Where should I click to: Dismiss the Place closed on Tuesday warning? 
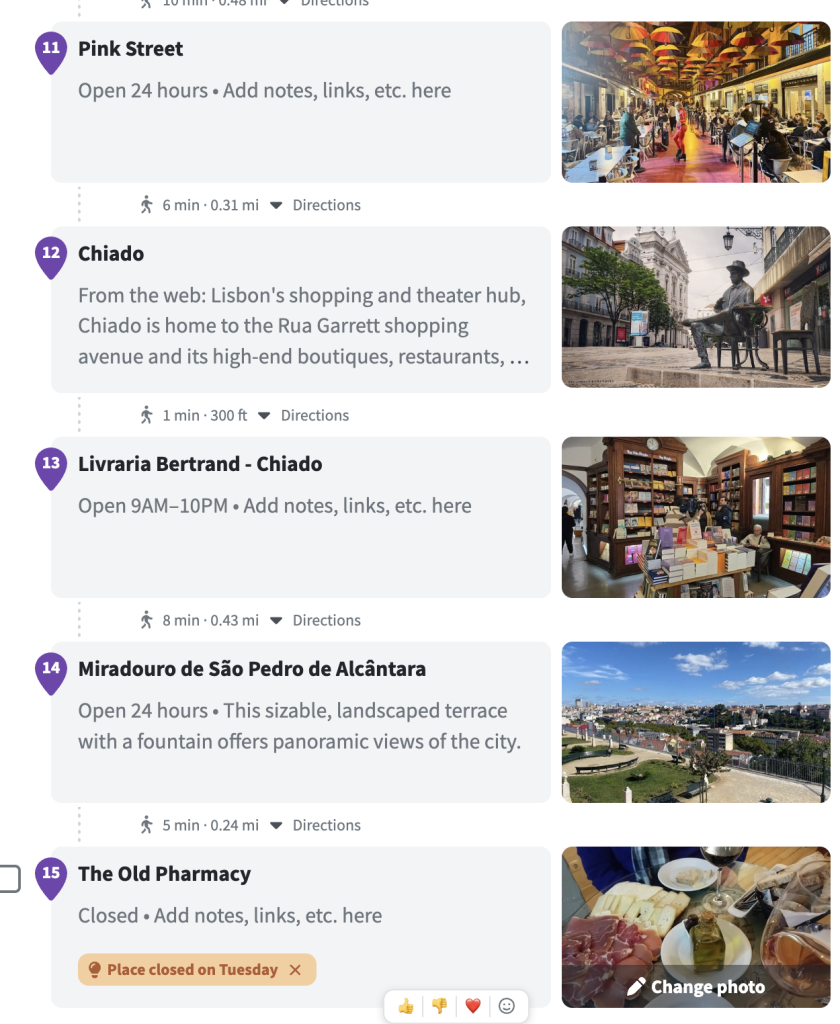295,970
